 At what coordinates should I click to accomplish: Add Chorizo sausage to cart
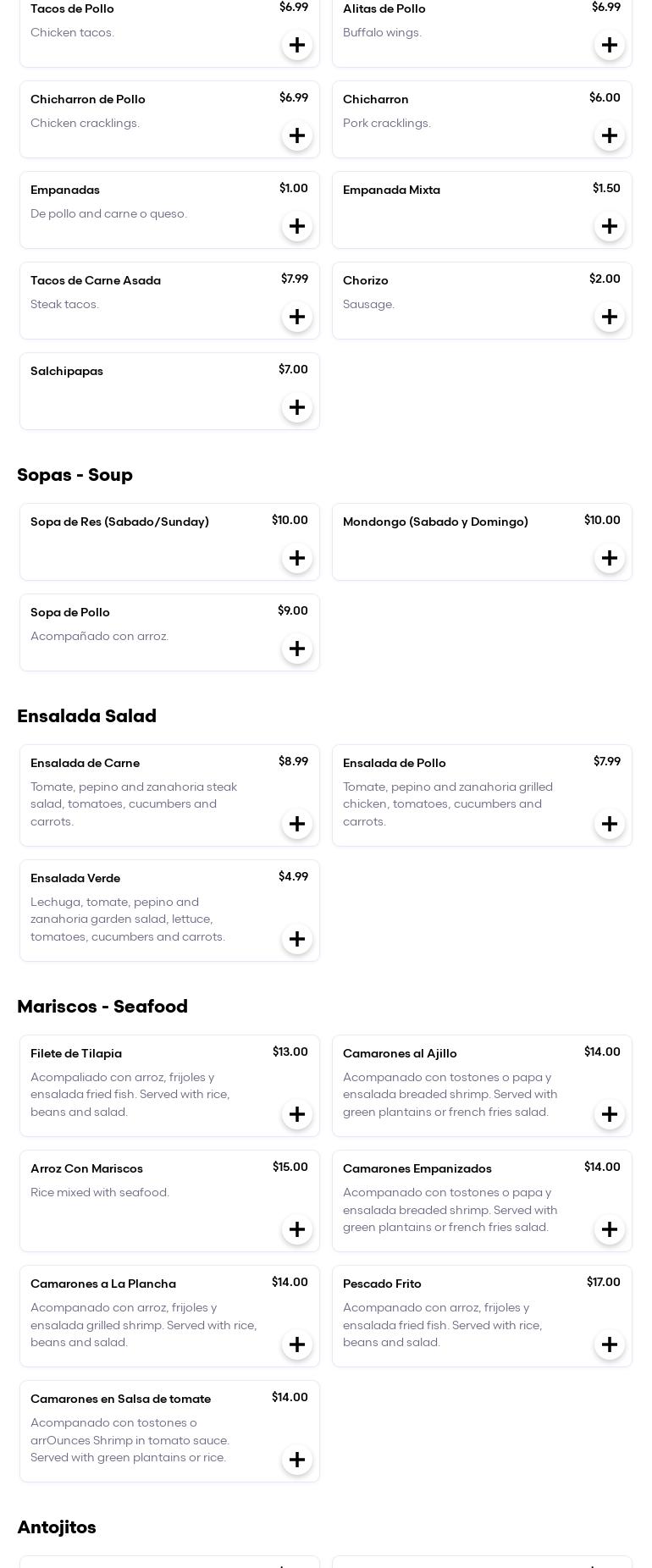pyautogui.click(x=609, y=316)
